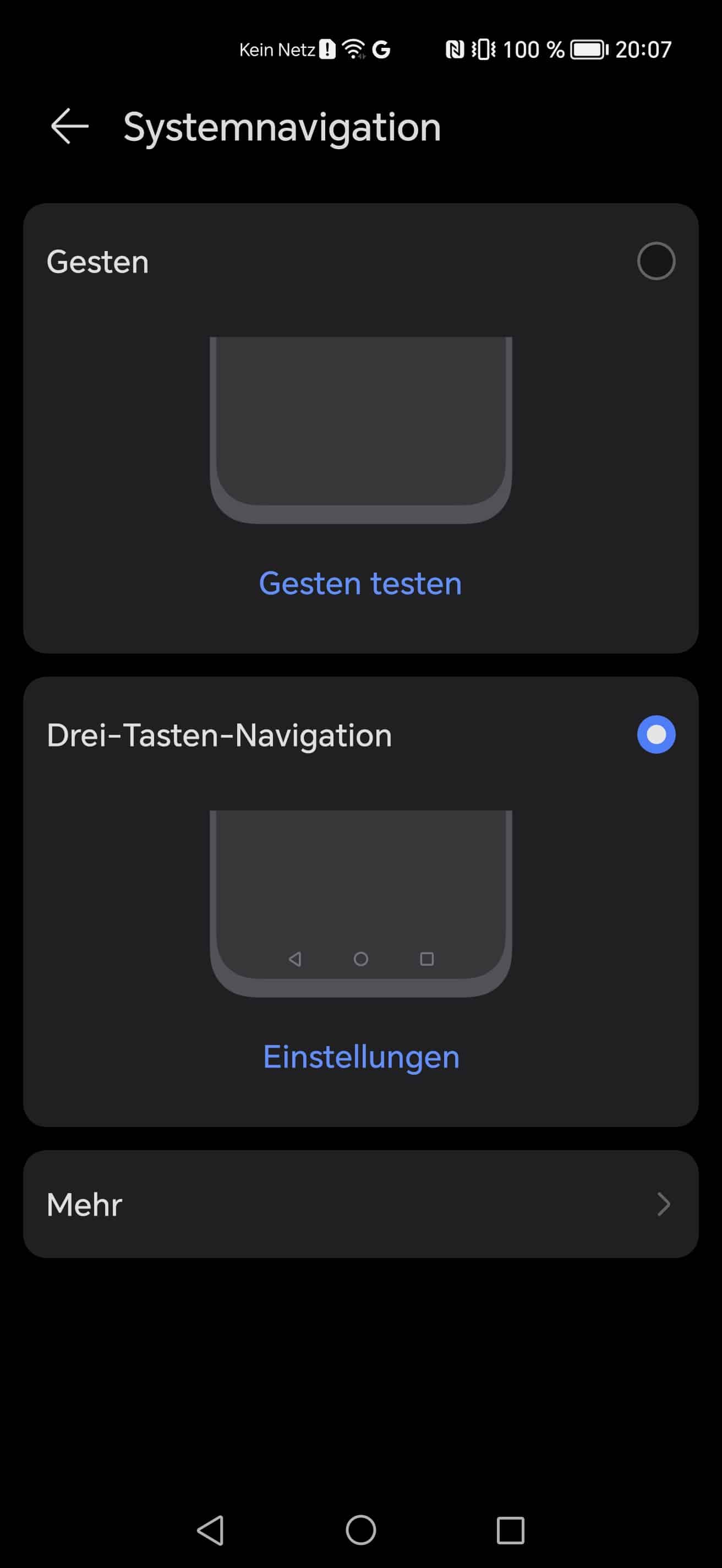Viewport: 722px width, 1568px height.
Task: Choose Drei-Tasten-Navigation radio button
Action: coord(656,734)
